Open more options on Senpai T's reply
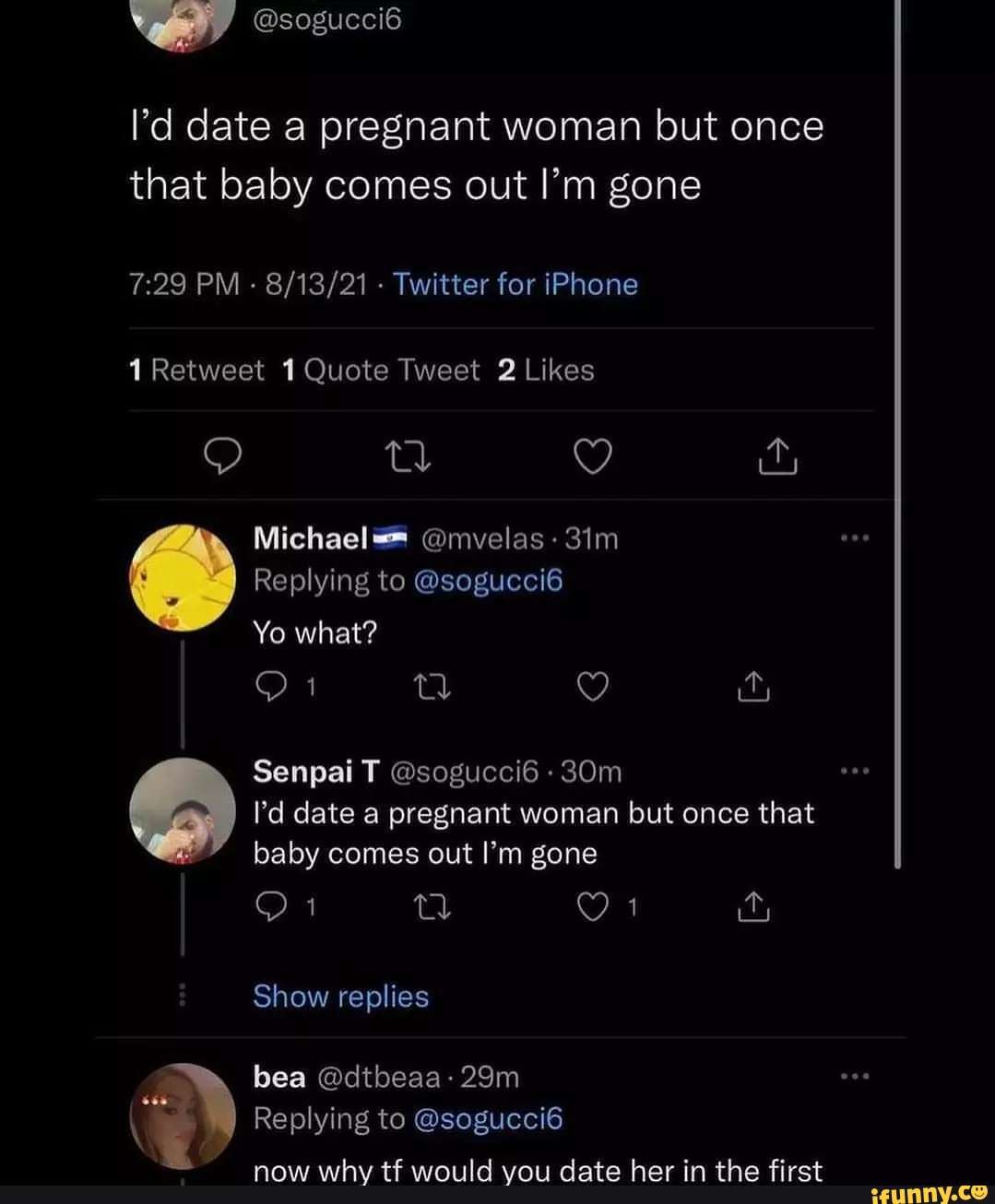This screenshot has height=1204, width=995. 857,770
